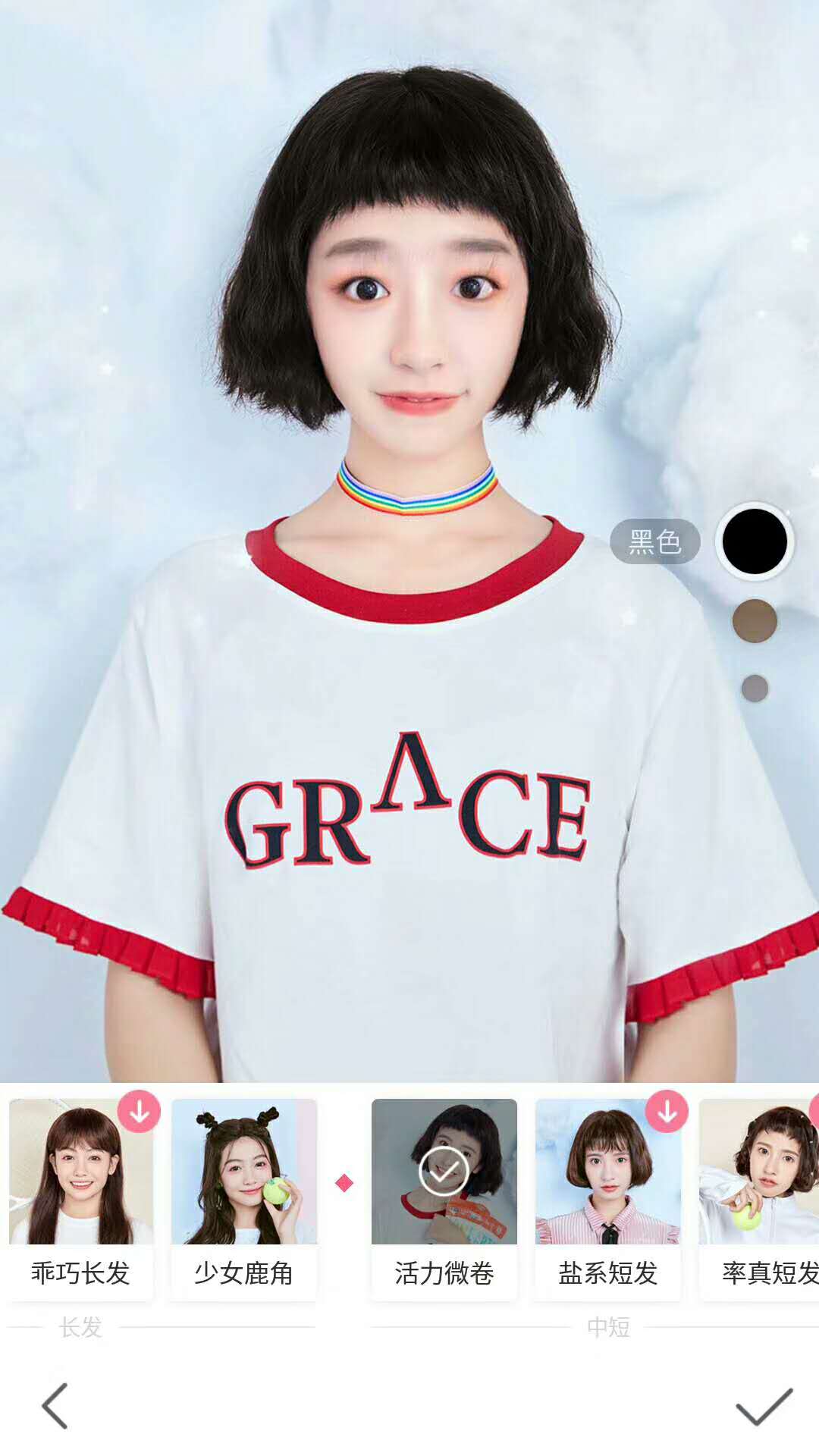Select the black hair color swatch
Screen dimensions: 819x1456
(755, 541)
